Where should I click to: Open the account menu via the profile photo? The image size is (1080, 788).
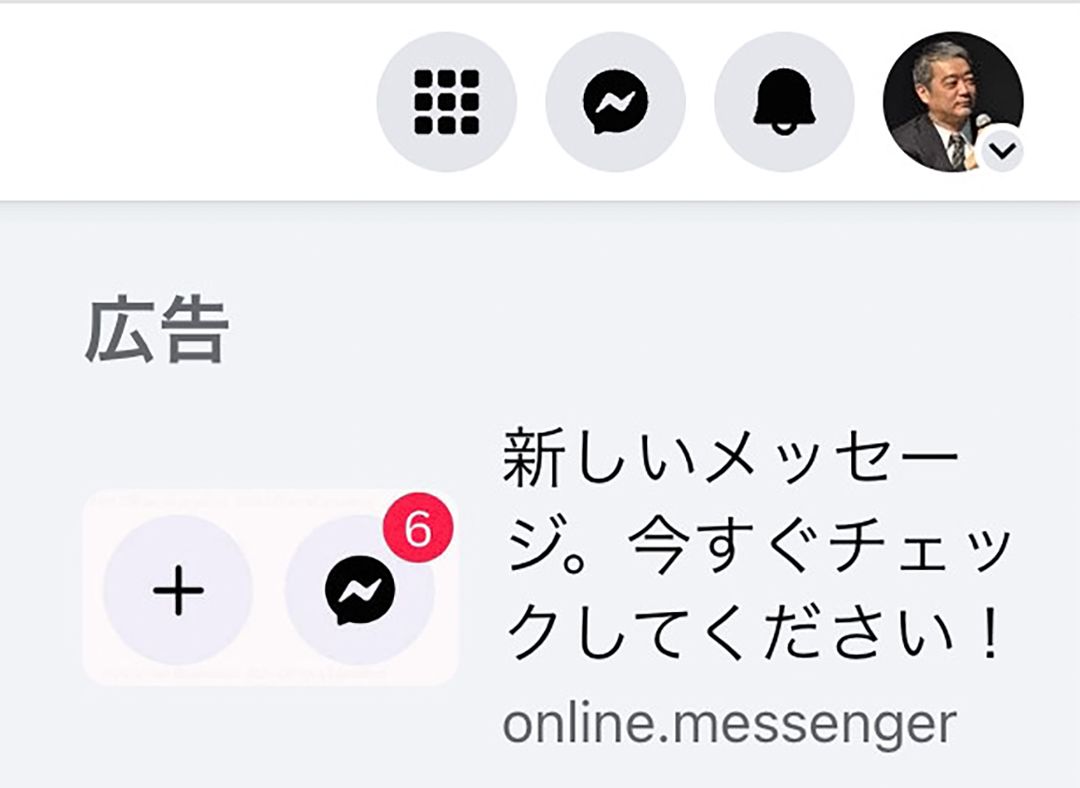pos(952,102)
